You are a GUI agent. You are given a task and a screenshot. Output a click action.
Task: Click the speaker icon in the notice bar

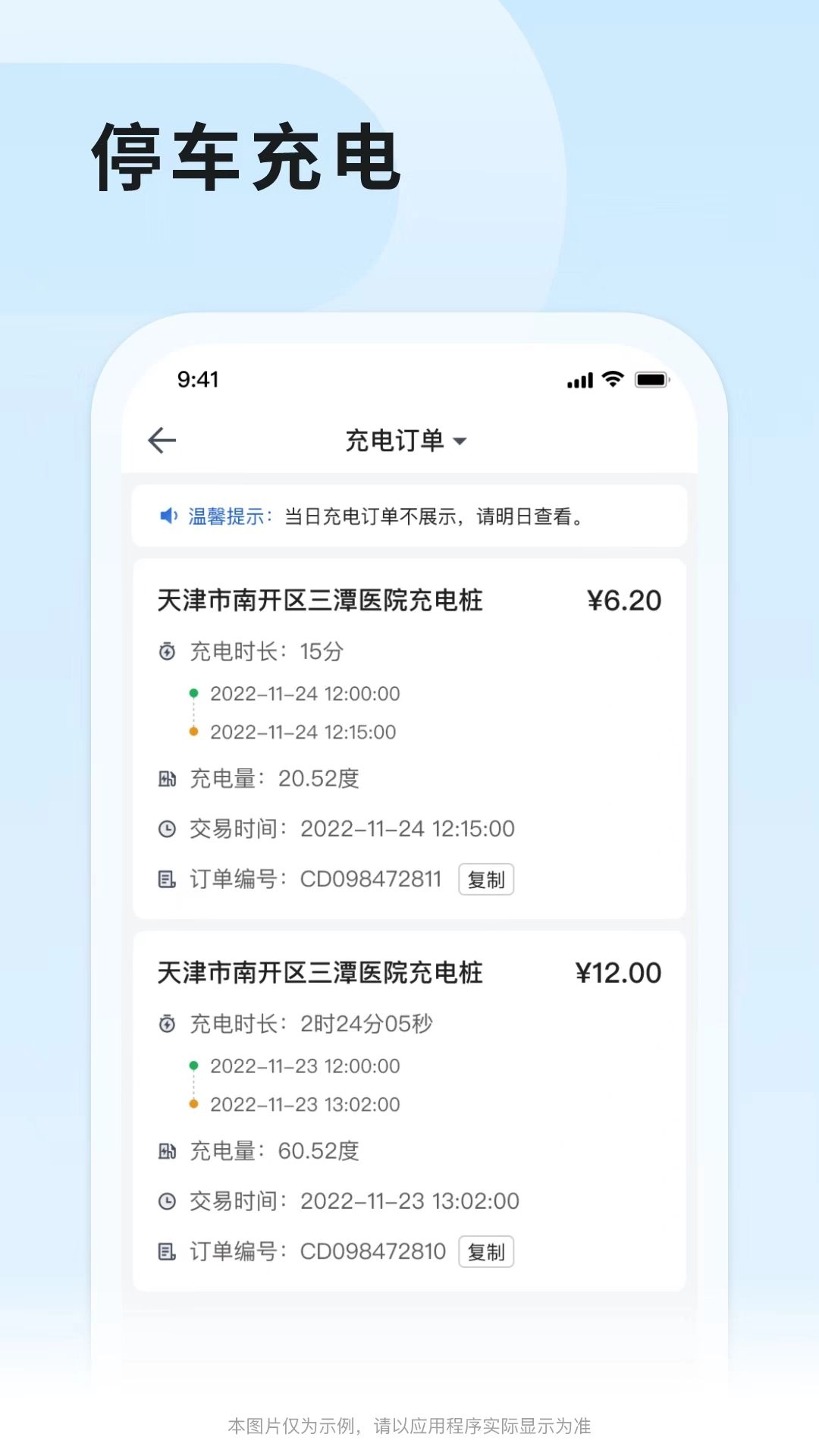[x=170, y=516]
